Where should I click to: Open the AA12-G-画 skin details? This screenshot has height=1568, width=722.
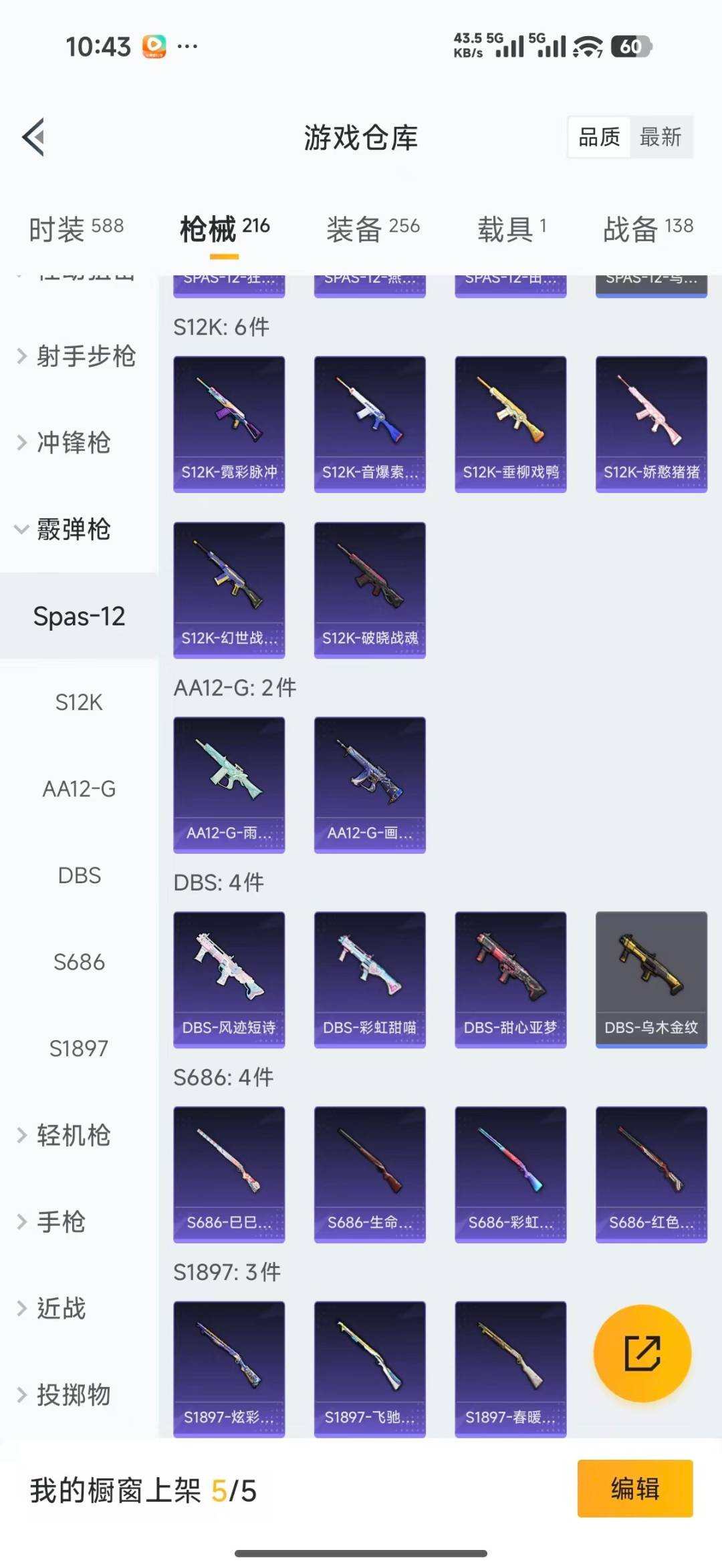369,785
